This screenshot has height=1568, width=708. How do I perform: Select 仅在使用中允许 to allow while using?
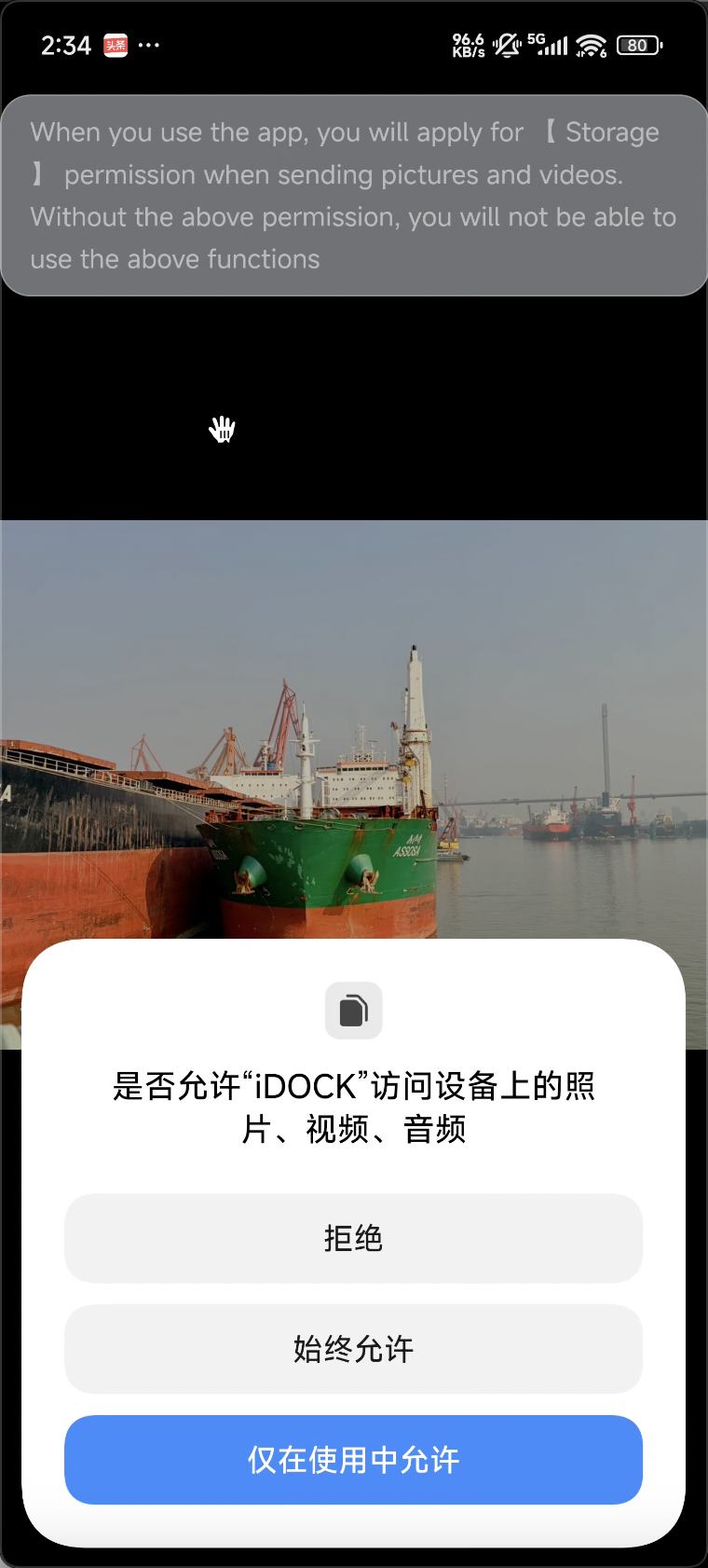[x=353, y=1460]
